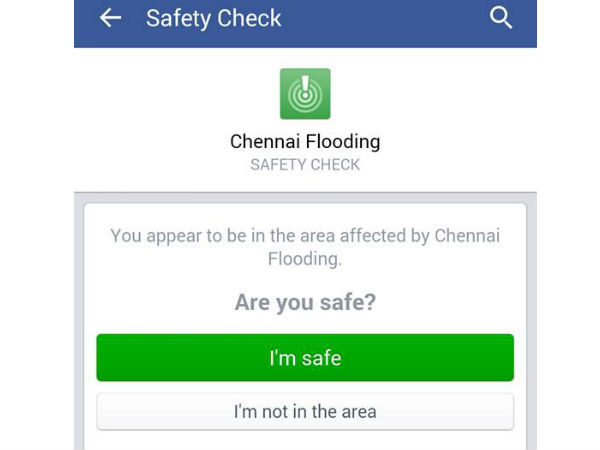
Task: Select I'm not in the area
Action: pos(305,411)
